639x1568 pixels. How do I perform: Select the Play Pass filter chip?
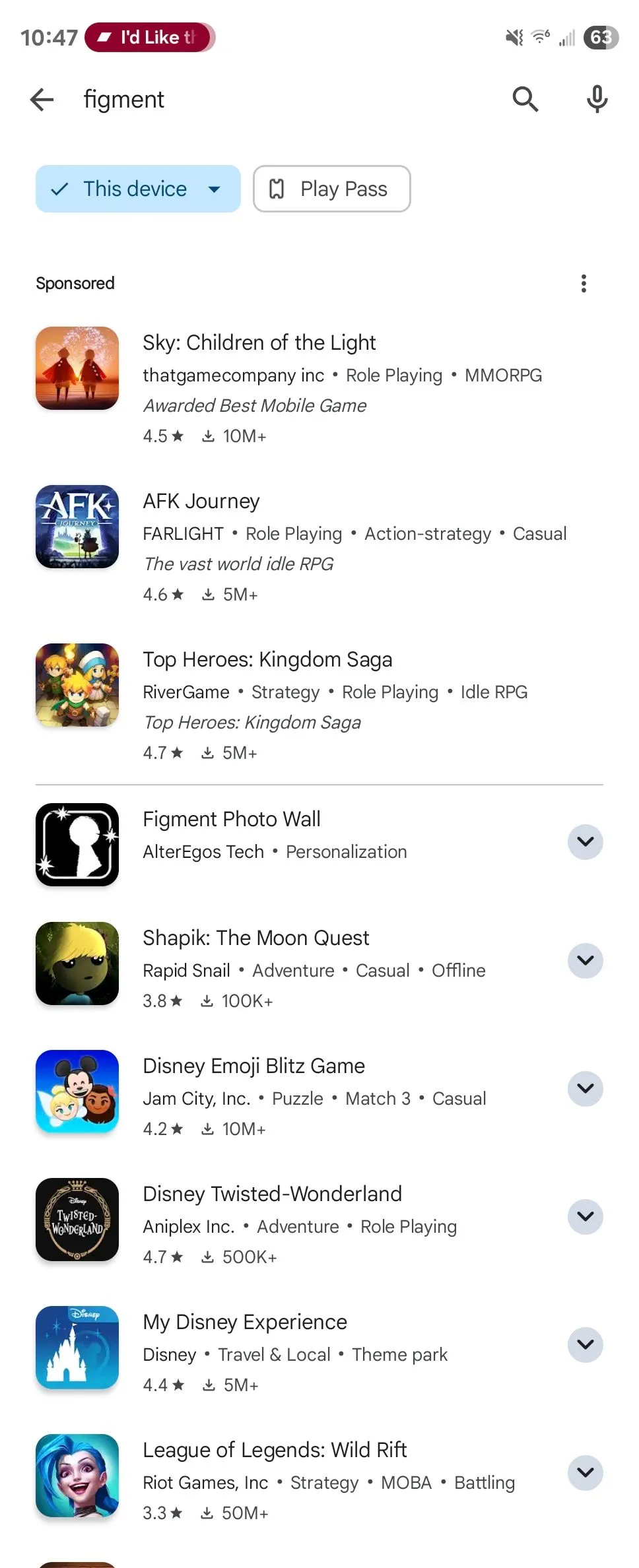pyautogui.click(x=331, y=189)
